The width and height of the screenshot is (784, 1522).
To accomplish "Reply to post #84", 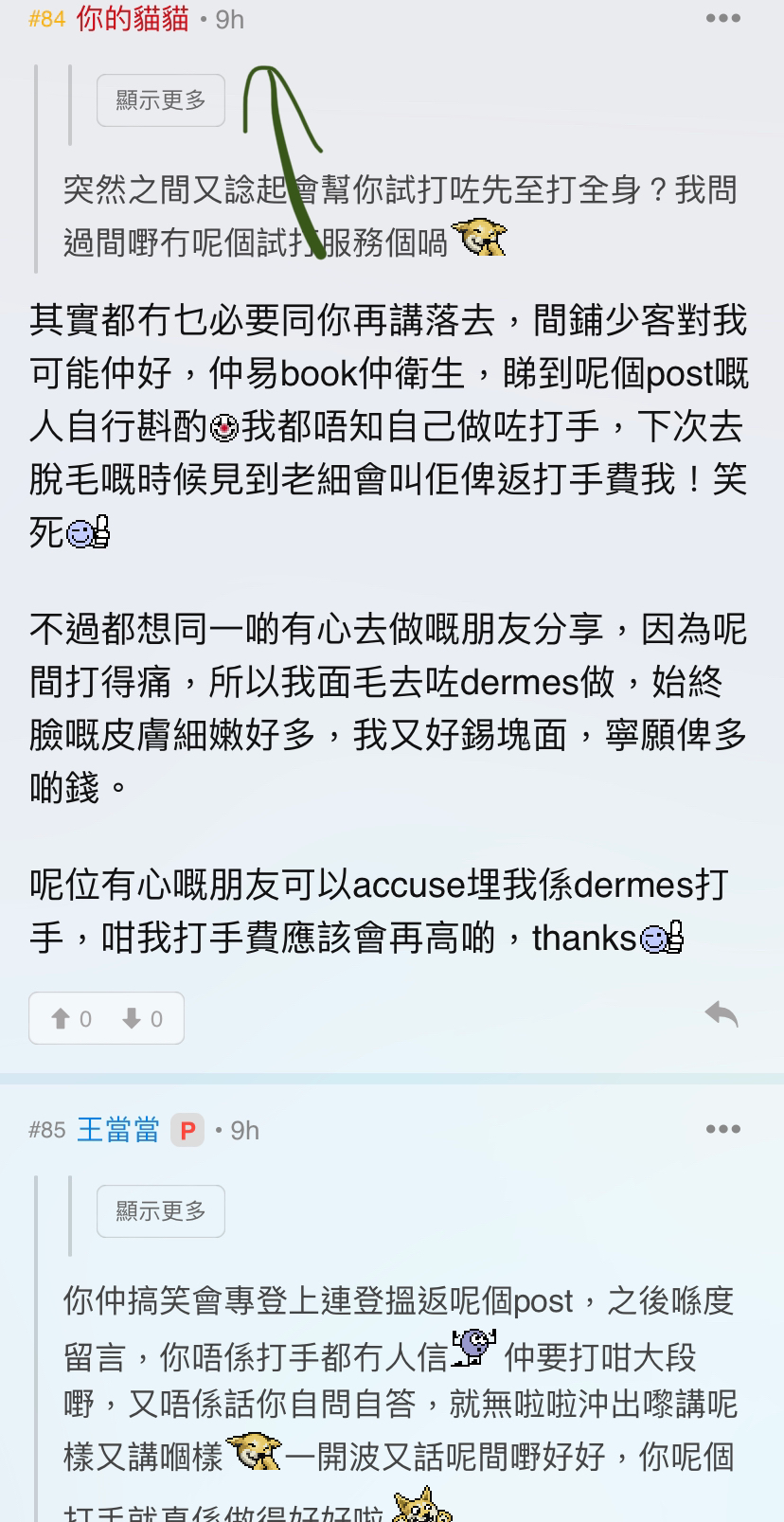I will pyautogui.click(x=721, y=1014).
